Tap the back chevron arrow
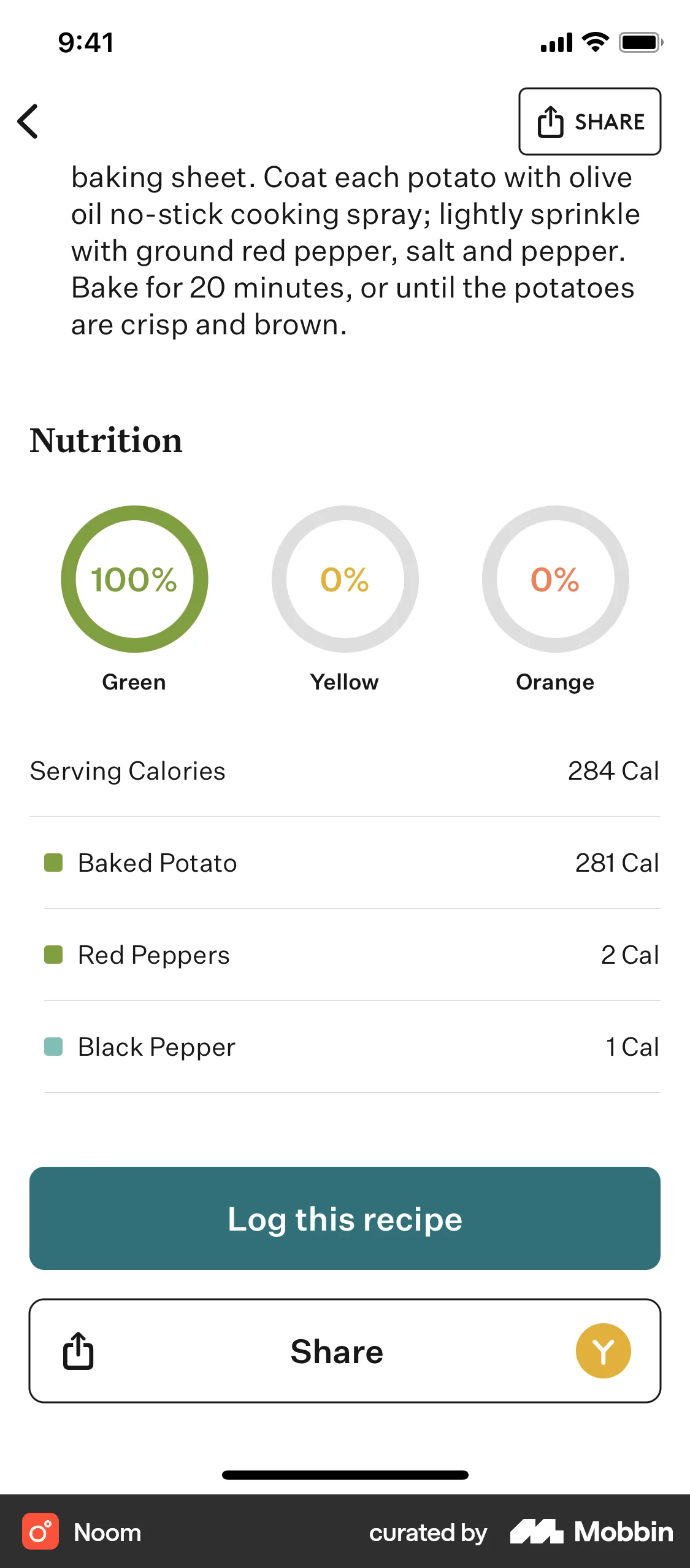This screenshot has width=690, height=1568. 28,121
